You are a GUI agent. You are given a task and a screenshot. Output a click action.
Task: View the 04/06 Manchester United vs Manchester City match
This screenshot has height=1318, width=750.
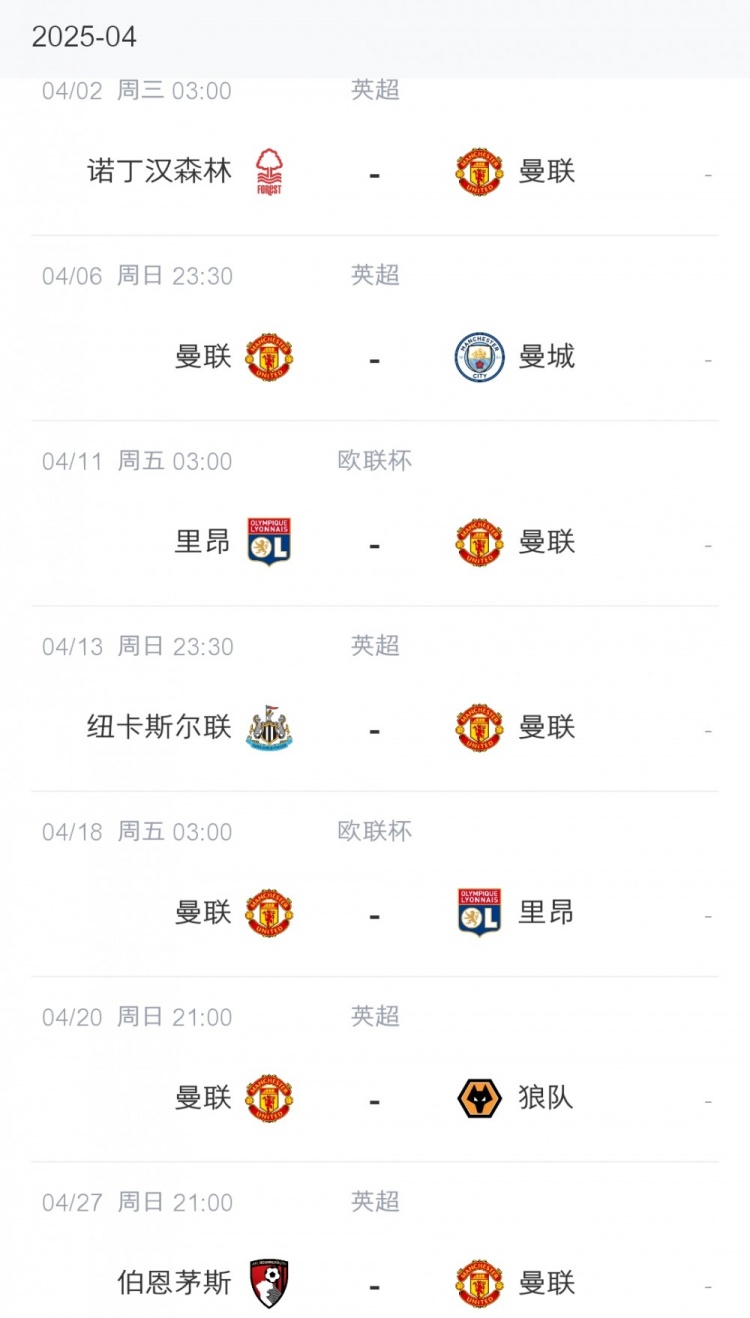[x=374, y=358]
